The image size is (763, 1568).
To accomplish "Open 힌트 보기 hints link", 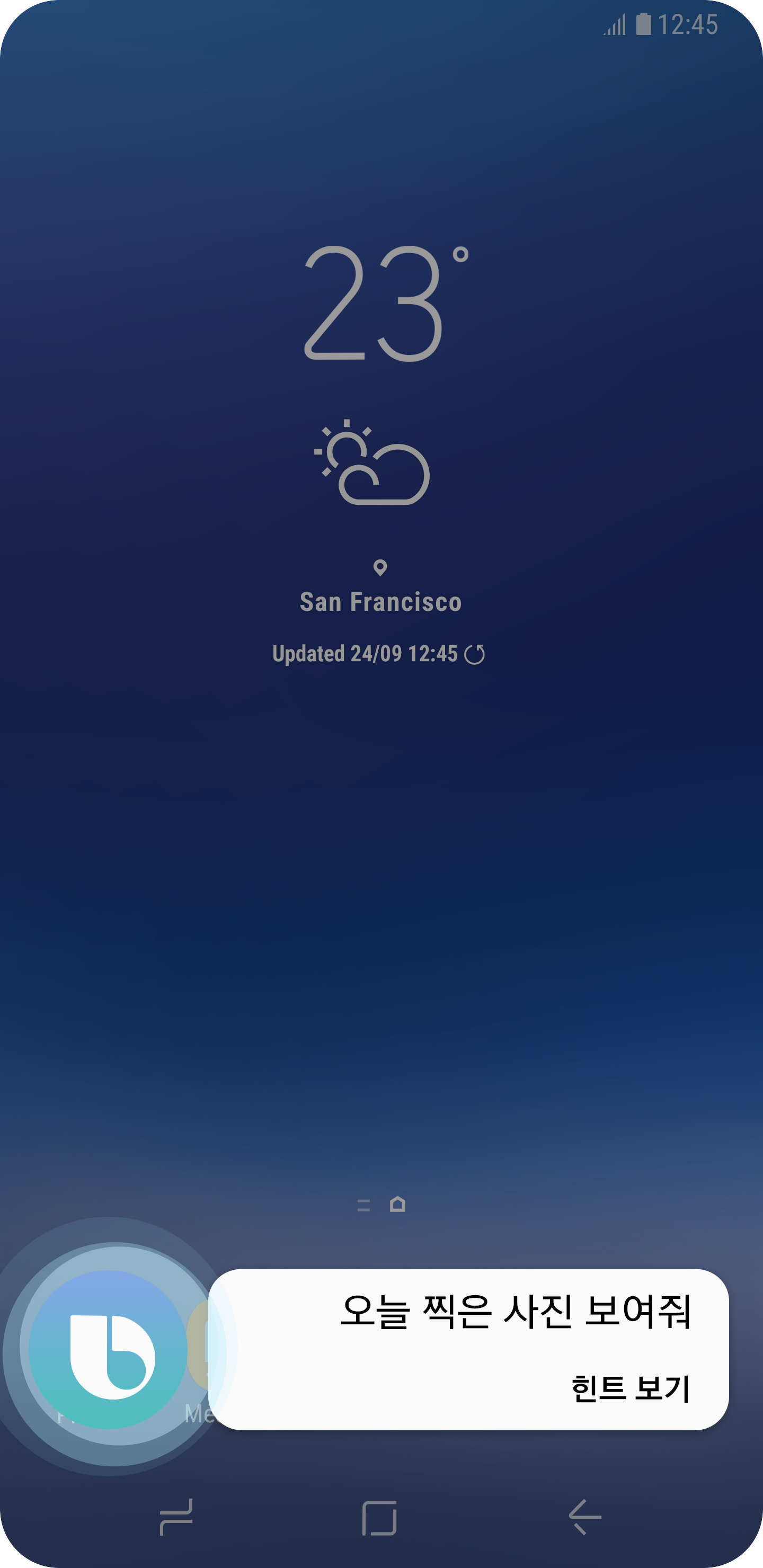I will (629, 1388).
